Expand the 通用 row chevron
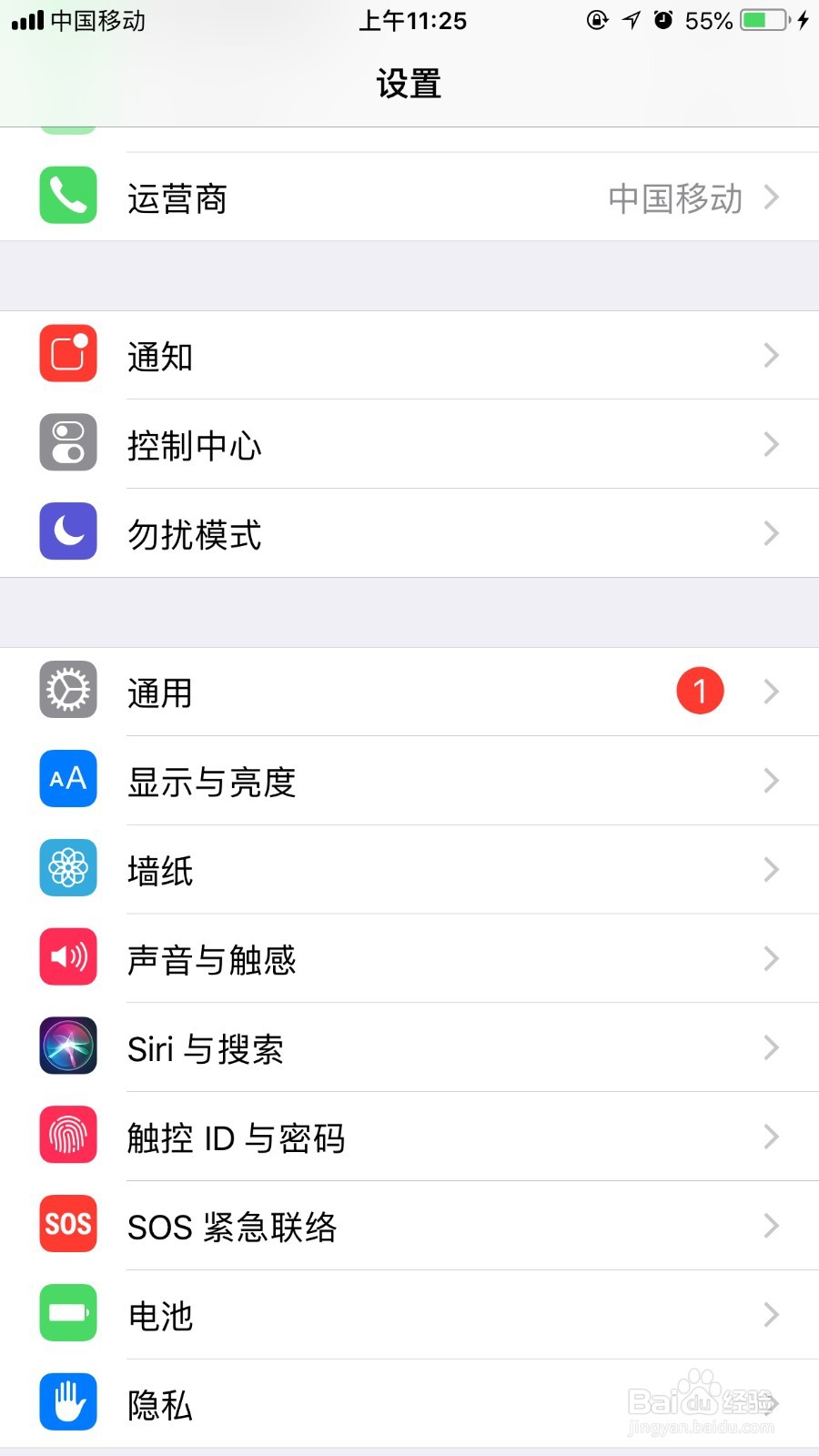 (x=772, y=691)
